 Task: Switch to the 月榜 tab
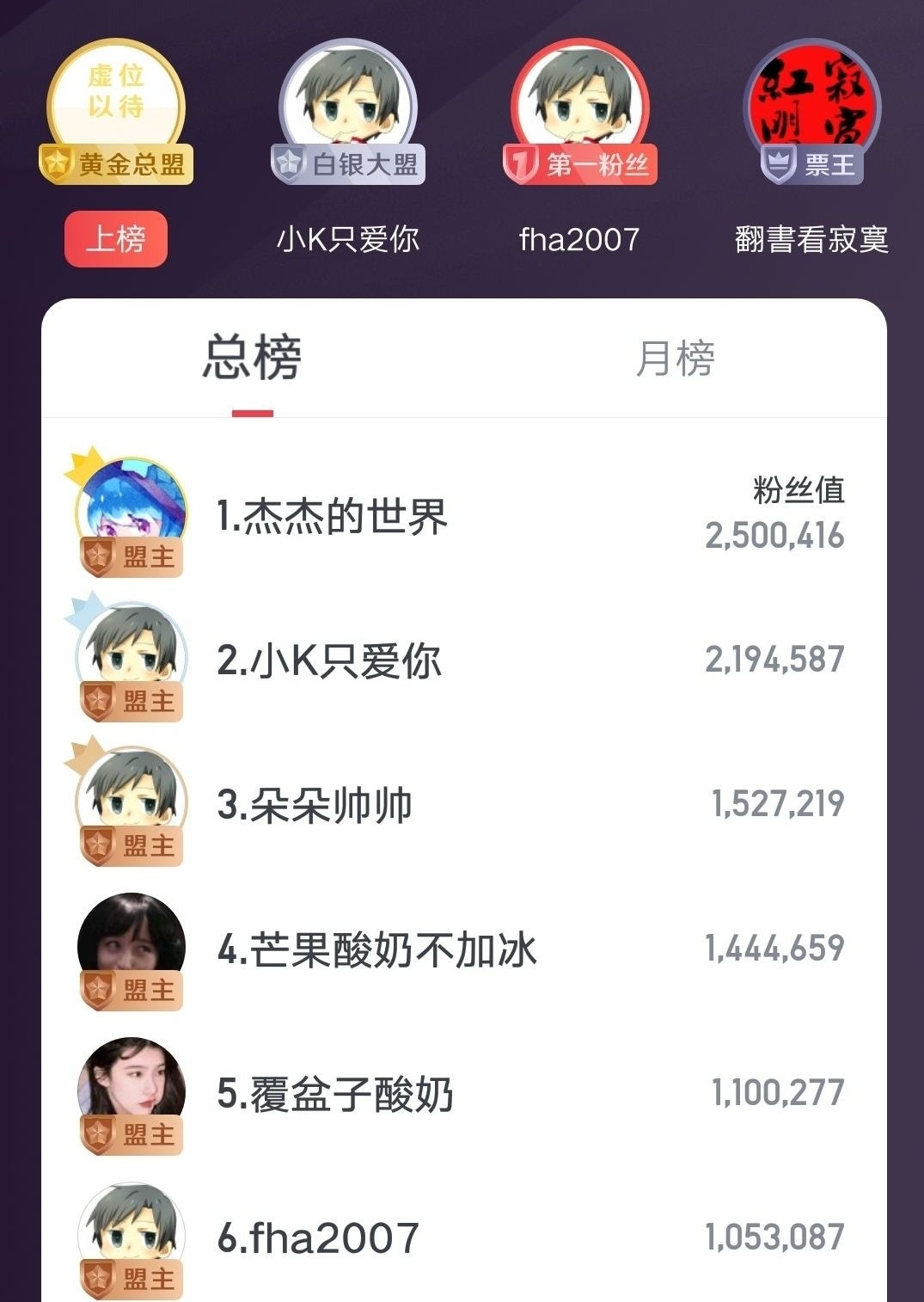pyautogui.click(x=675, y=359)
